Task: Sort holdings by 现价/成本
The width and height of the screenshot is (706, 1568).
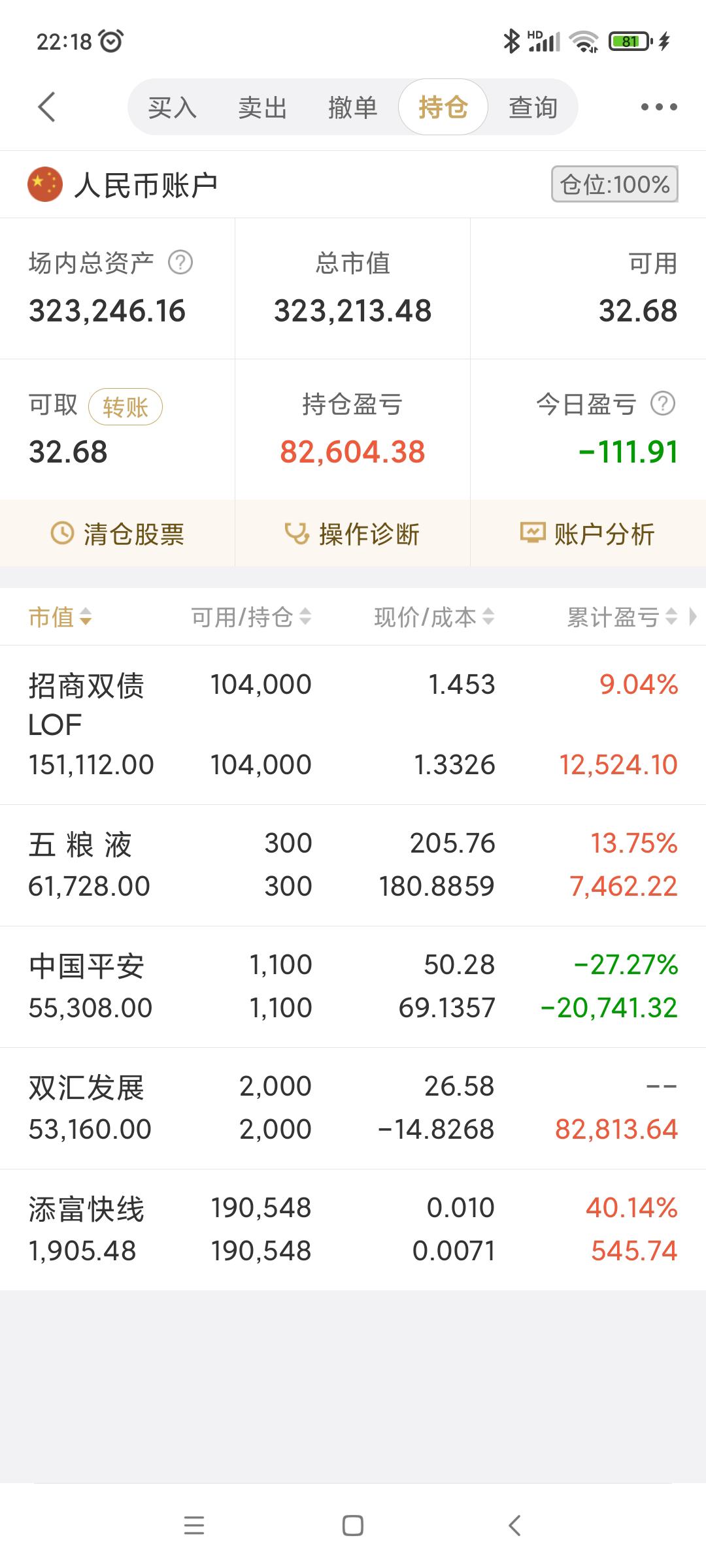Action: pos(434,617)
